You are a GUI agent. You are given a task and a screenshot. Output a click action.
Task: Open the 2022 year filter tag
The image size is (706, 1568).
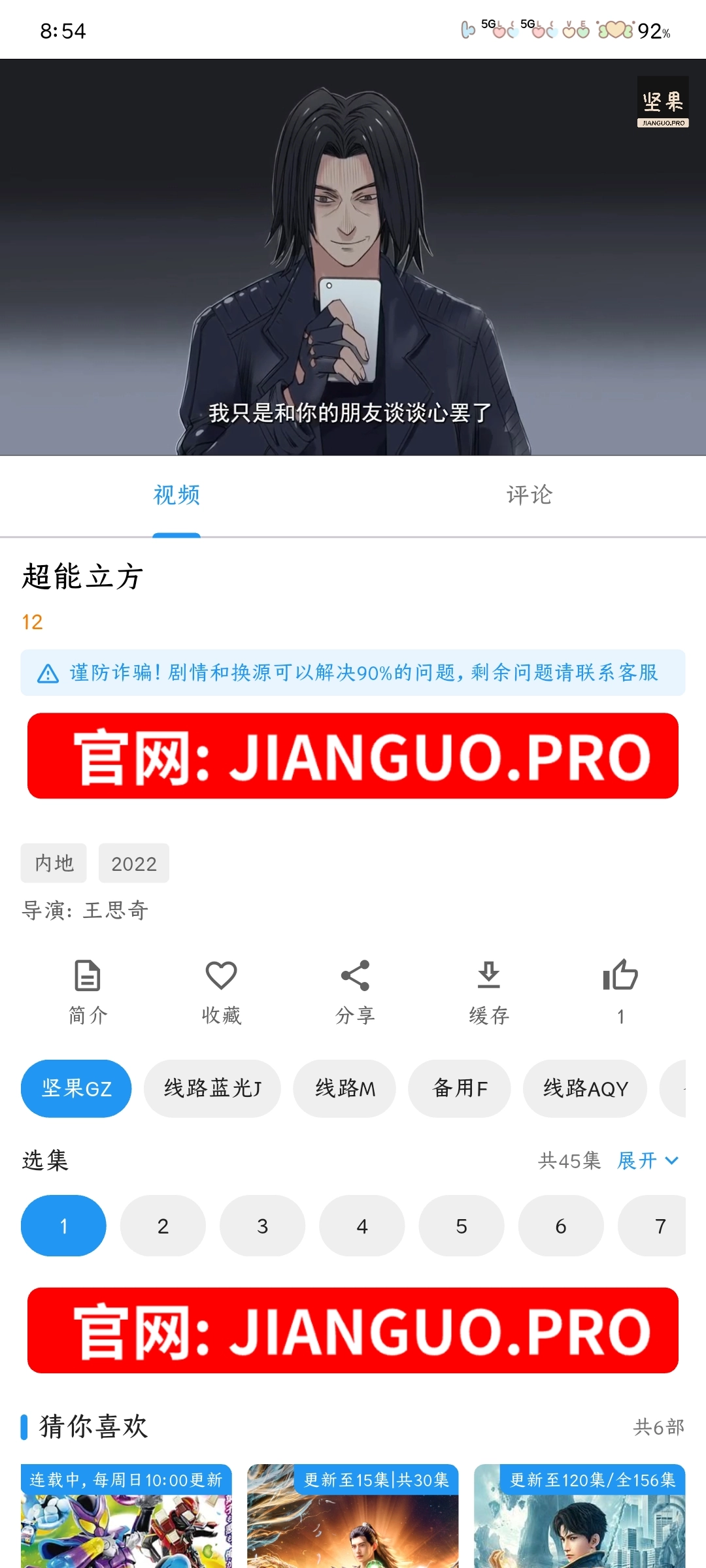pyautogui.click(x=134, y=863)
